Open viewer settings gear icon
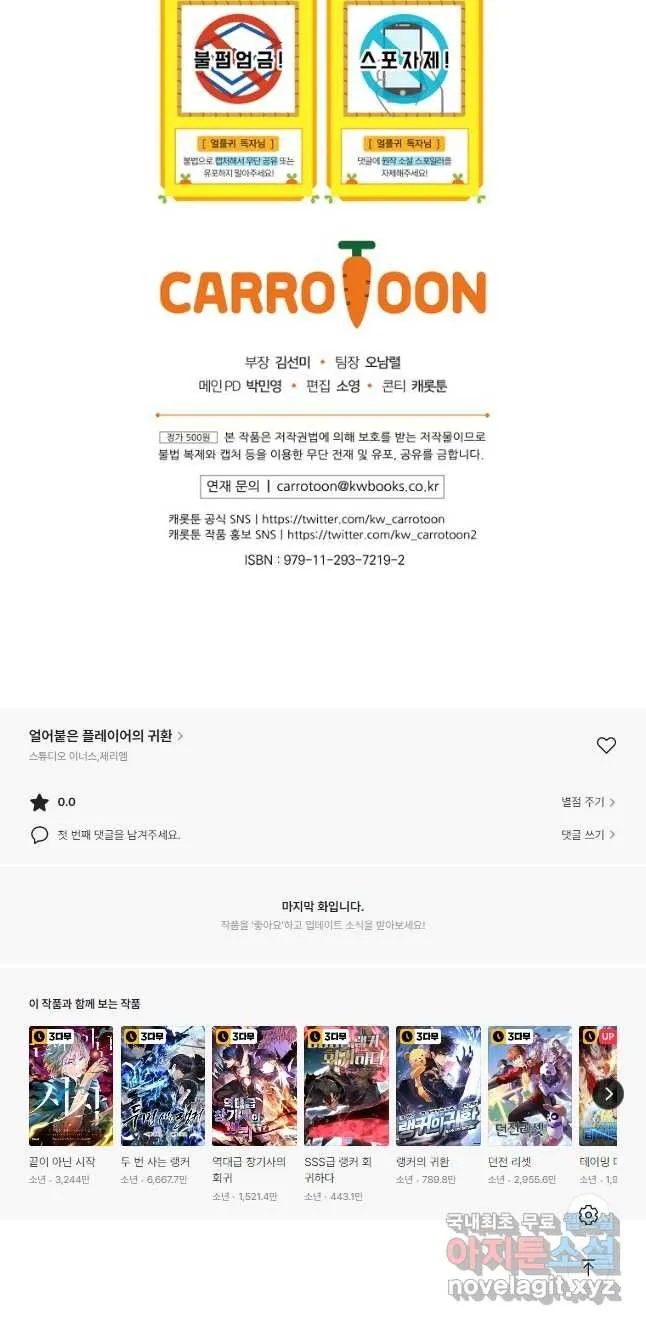Viewport: 646px width, 1325px height. (x=589, y=1215)
